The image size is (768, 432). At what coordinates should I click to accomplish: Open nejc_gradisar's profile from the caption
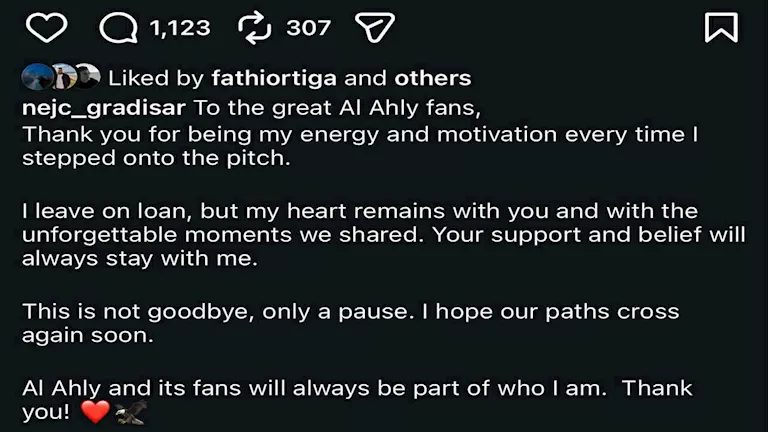(x=105, y=107)
